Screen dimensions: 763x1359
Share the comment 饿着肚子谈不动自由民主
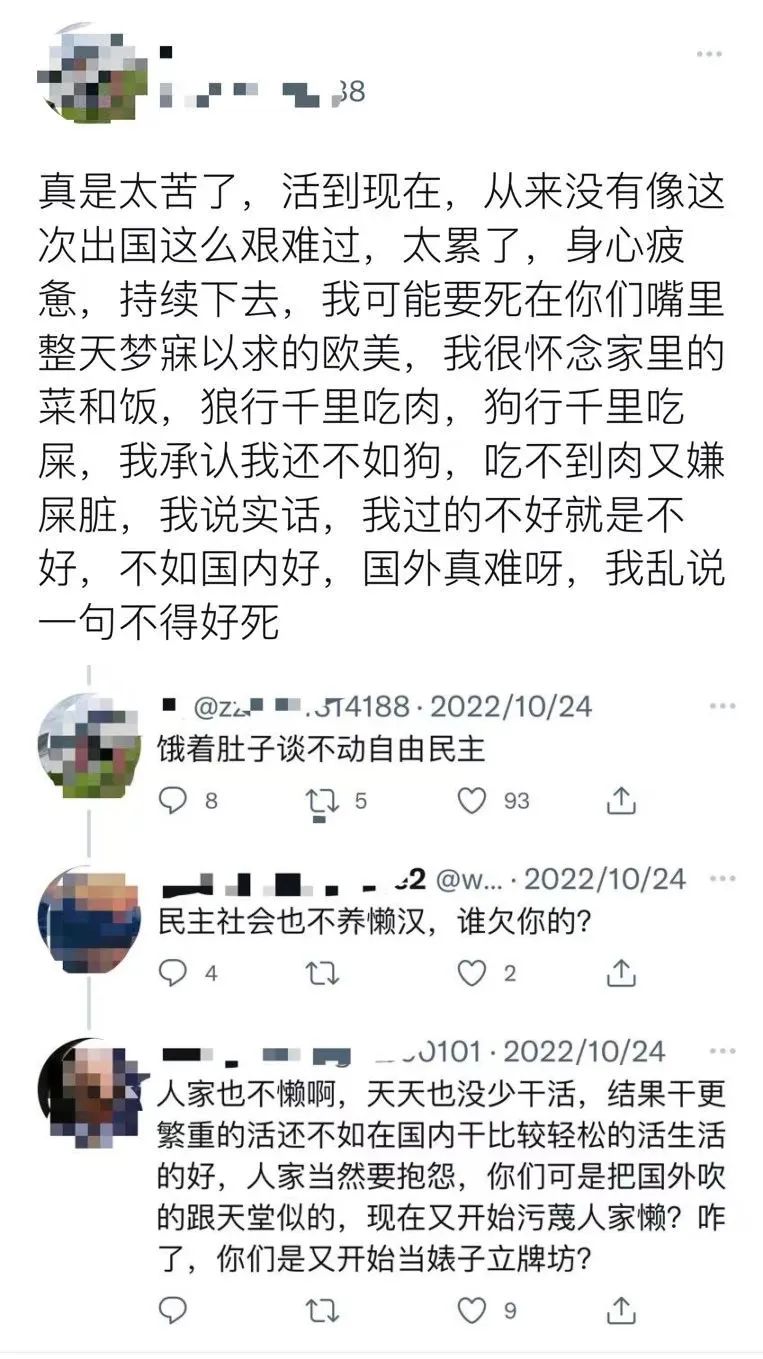click(621, 800)
